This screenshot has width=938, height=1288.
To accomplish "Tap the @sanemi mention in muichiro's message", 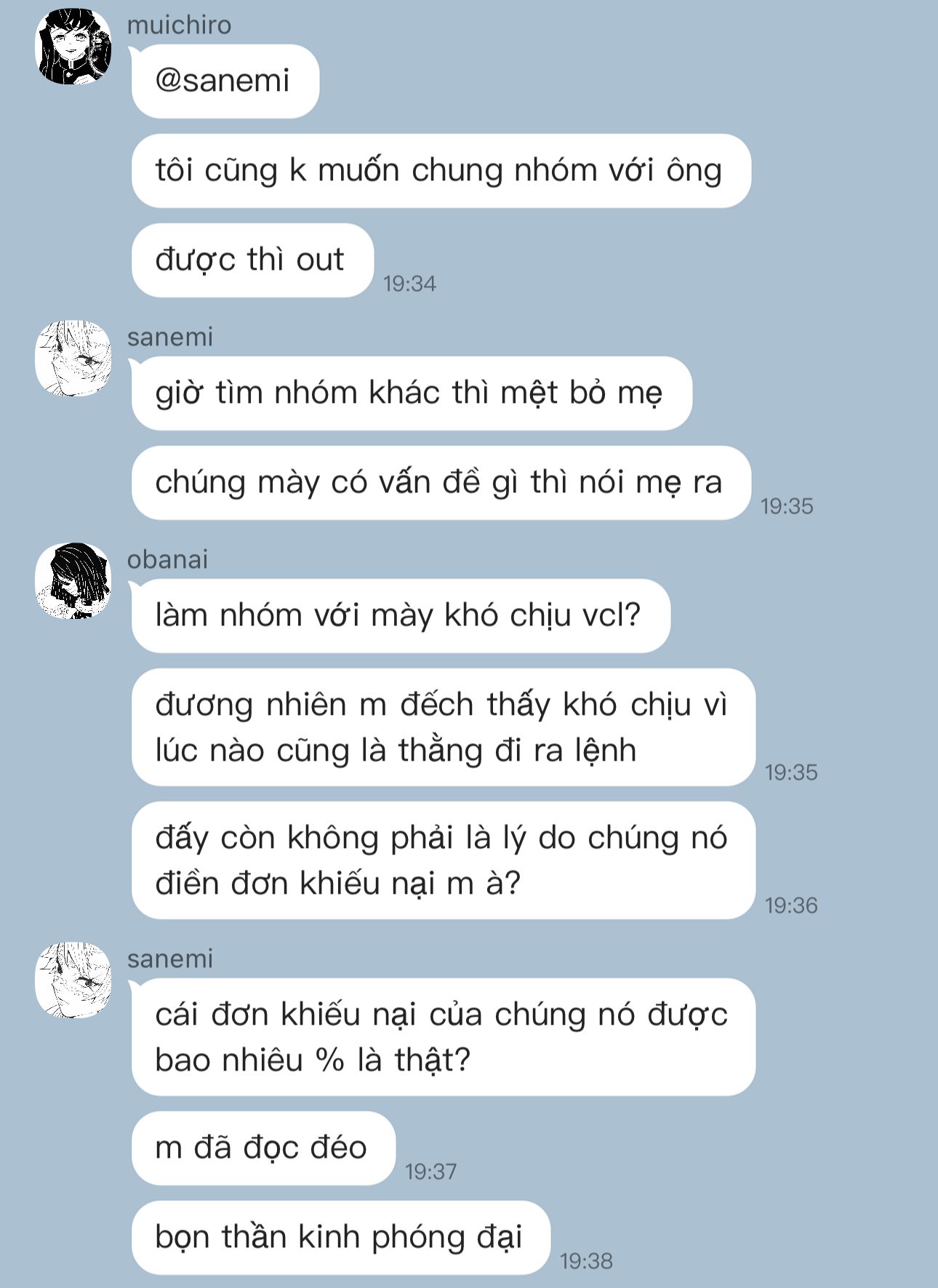I will click(x=223, y=81).
